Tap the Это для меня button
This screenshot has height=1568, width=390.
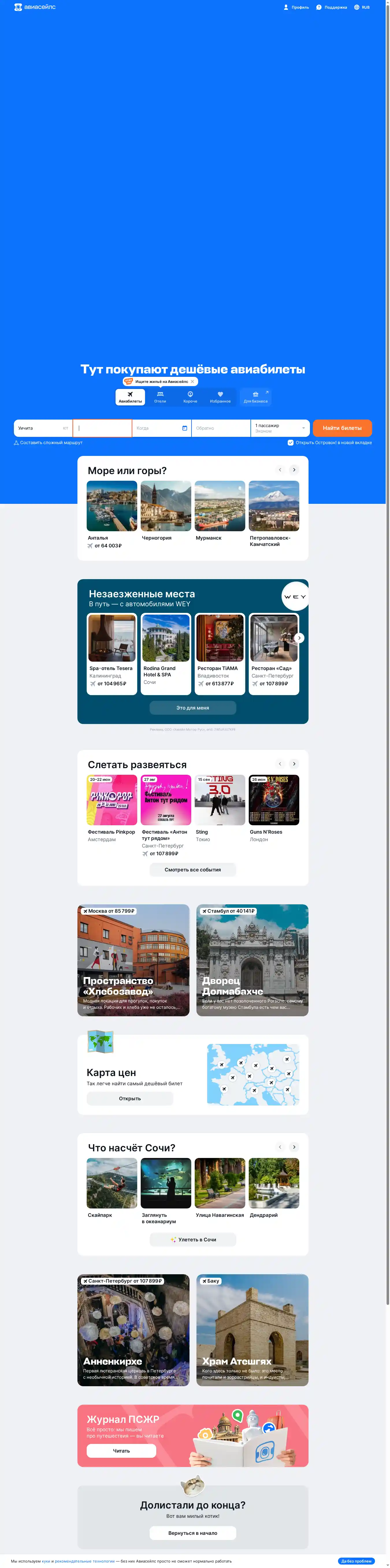[x=193, y=707]
